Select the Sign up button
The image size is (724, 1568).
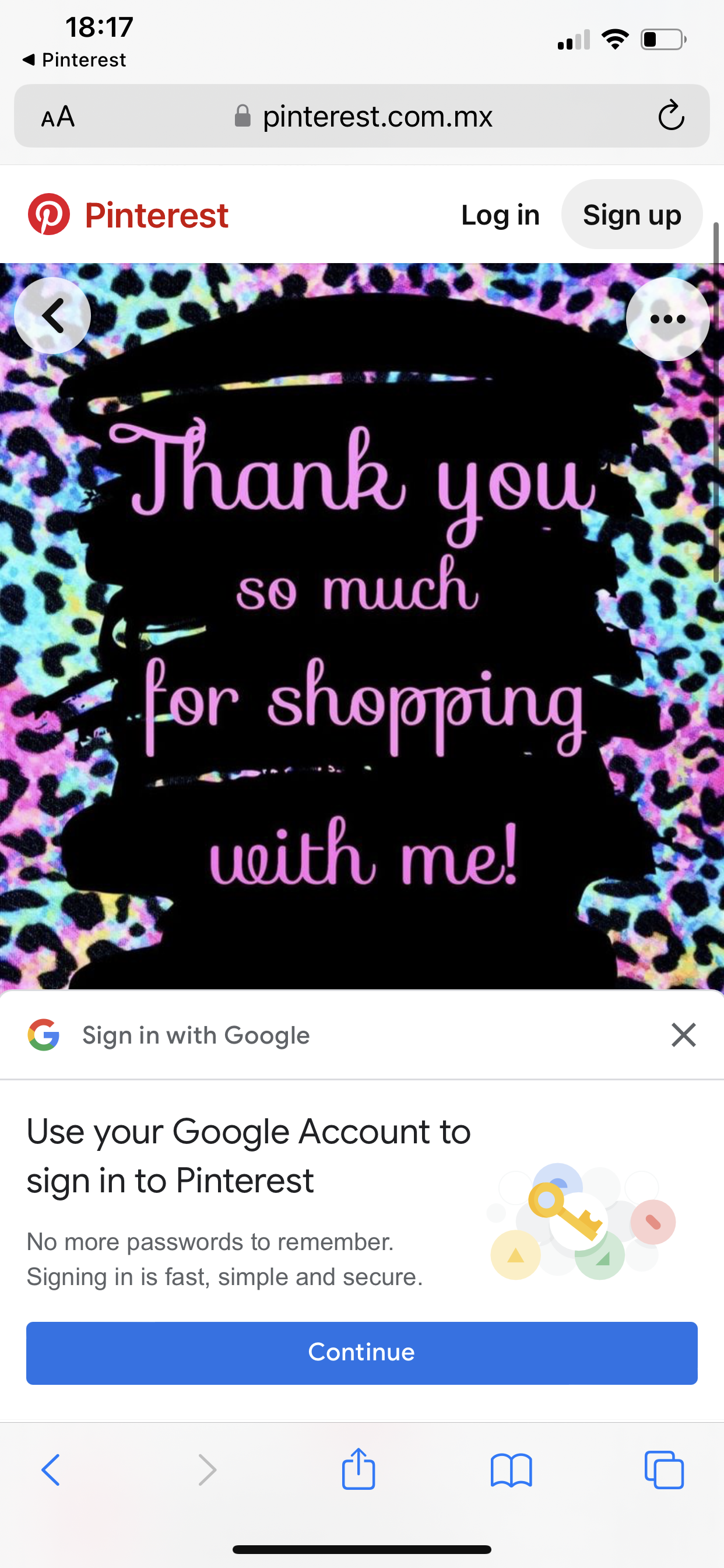(x=631, y=215)
